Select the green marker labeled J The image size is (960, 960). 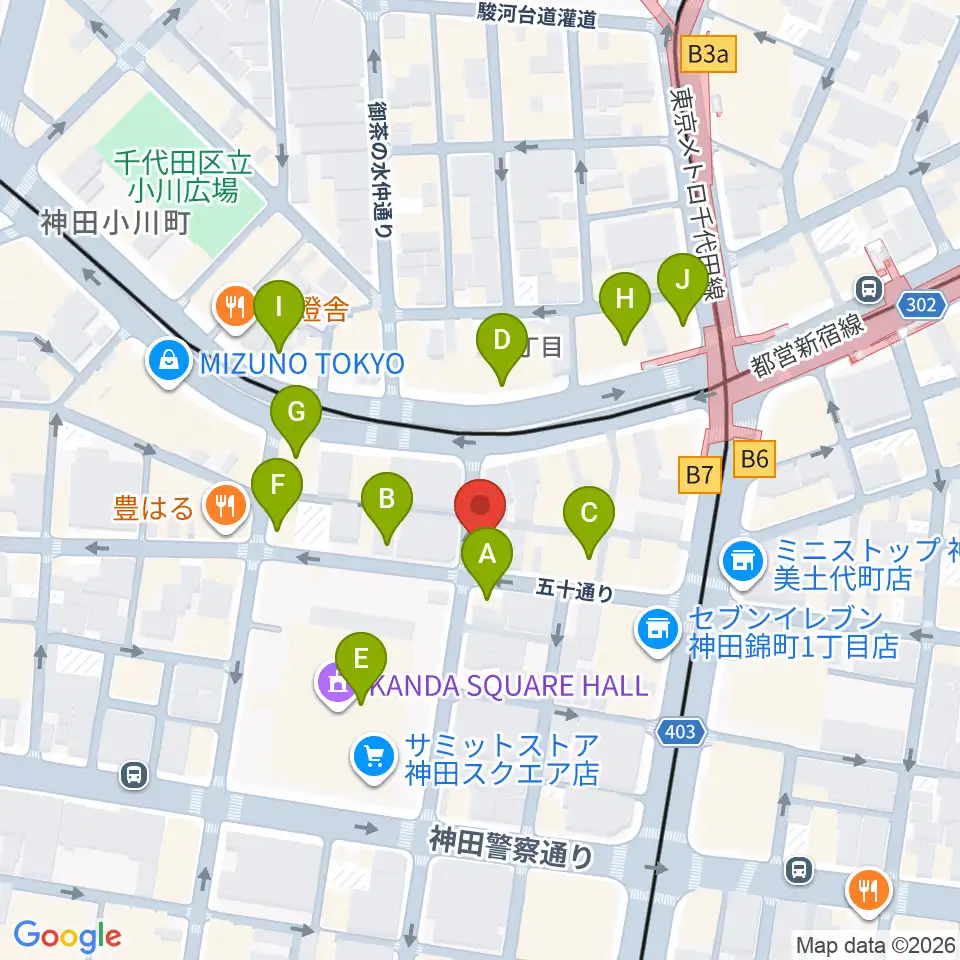coord(683,288)
